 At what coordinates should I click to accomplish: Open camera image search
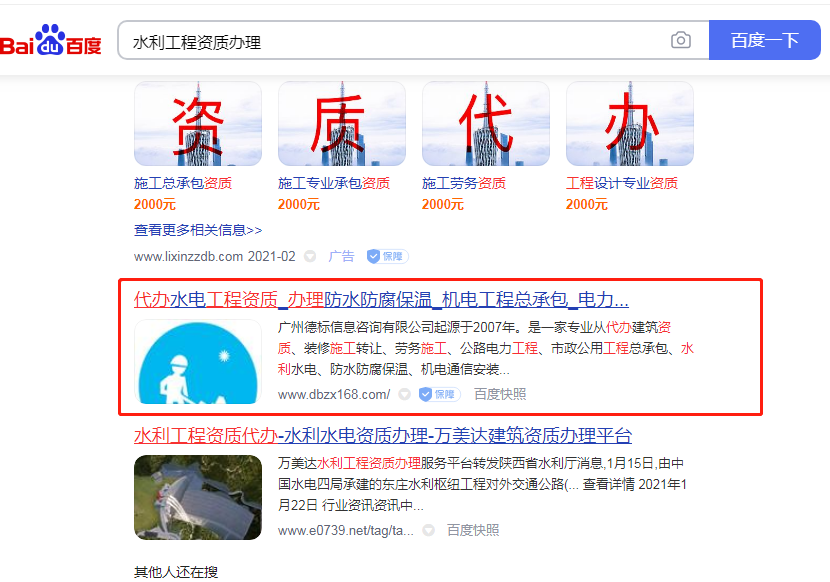point(681,41)
